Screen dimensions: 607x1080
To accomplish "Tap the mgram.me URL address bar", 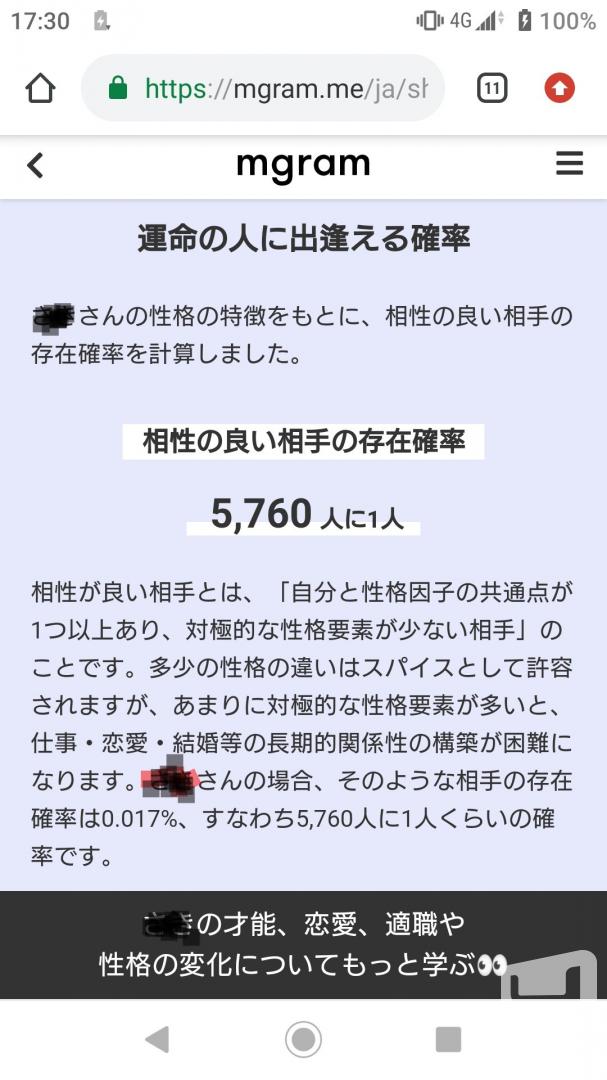I will [x=263, y=88].
